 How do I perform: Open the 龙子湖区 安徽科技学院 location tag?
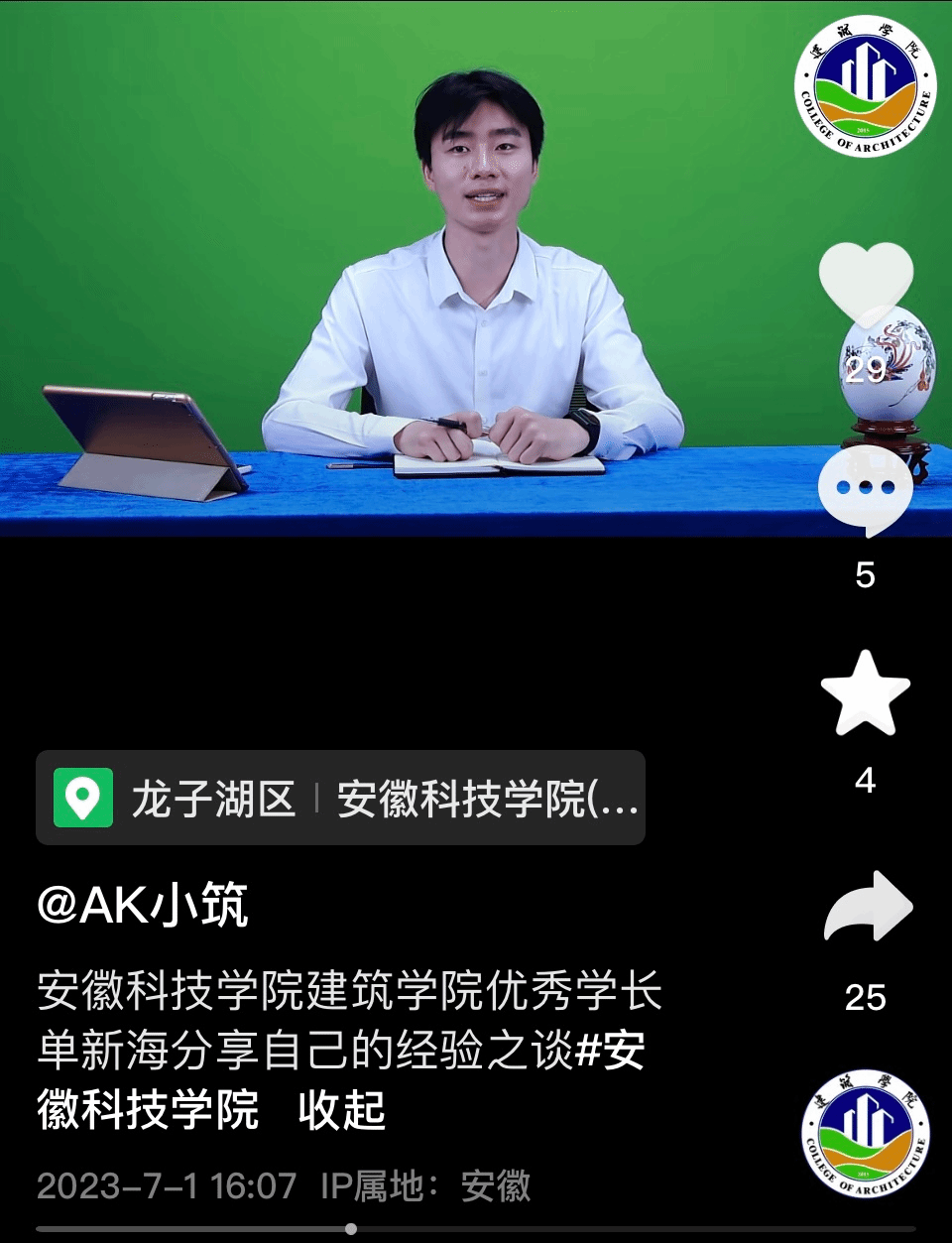(340, 799)
